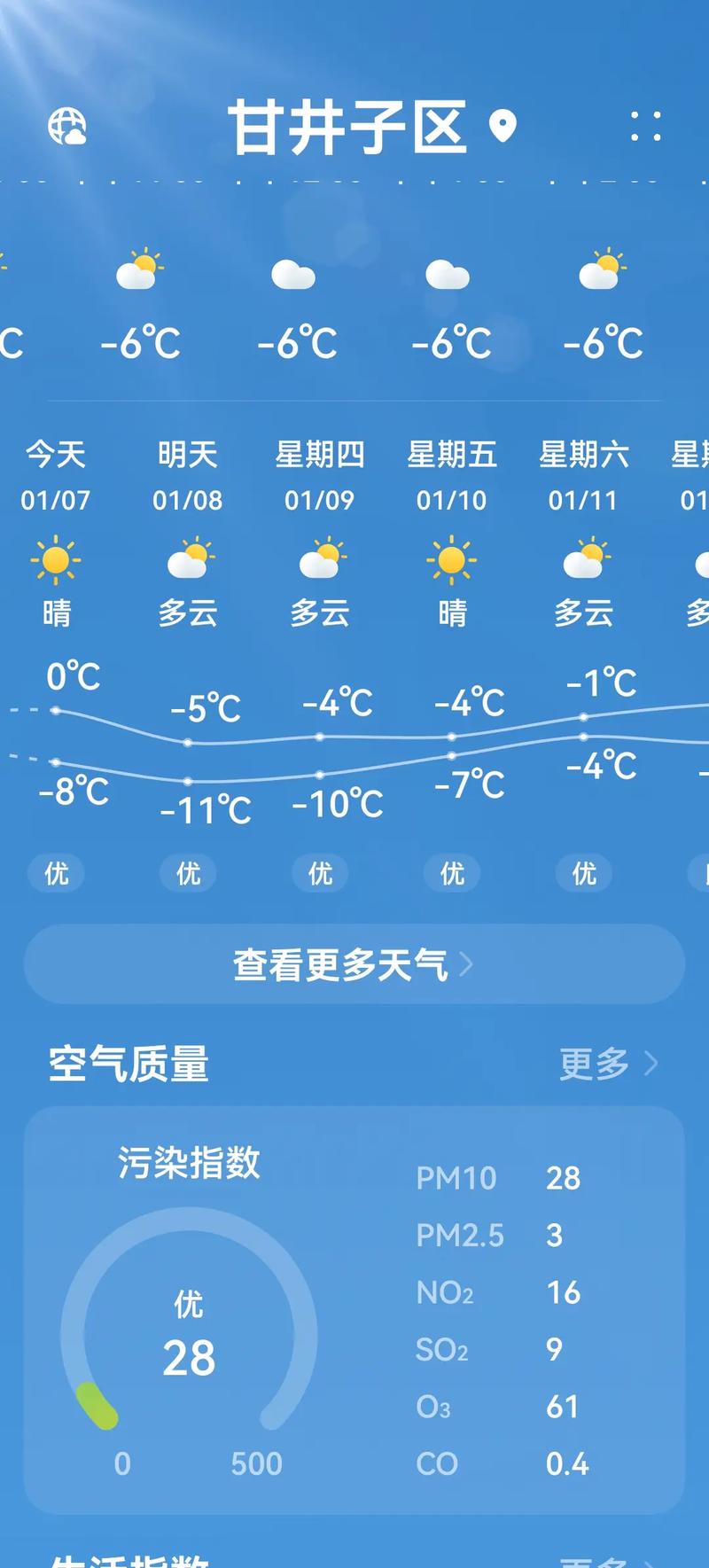Open the app menu grid icon top right
This screenshot has height=1568, width=709.
click(x=647, y=125)
